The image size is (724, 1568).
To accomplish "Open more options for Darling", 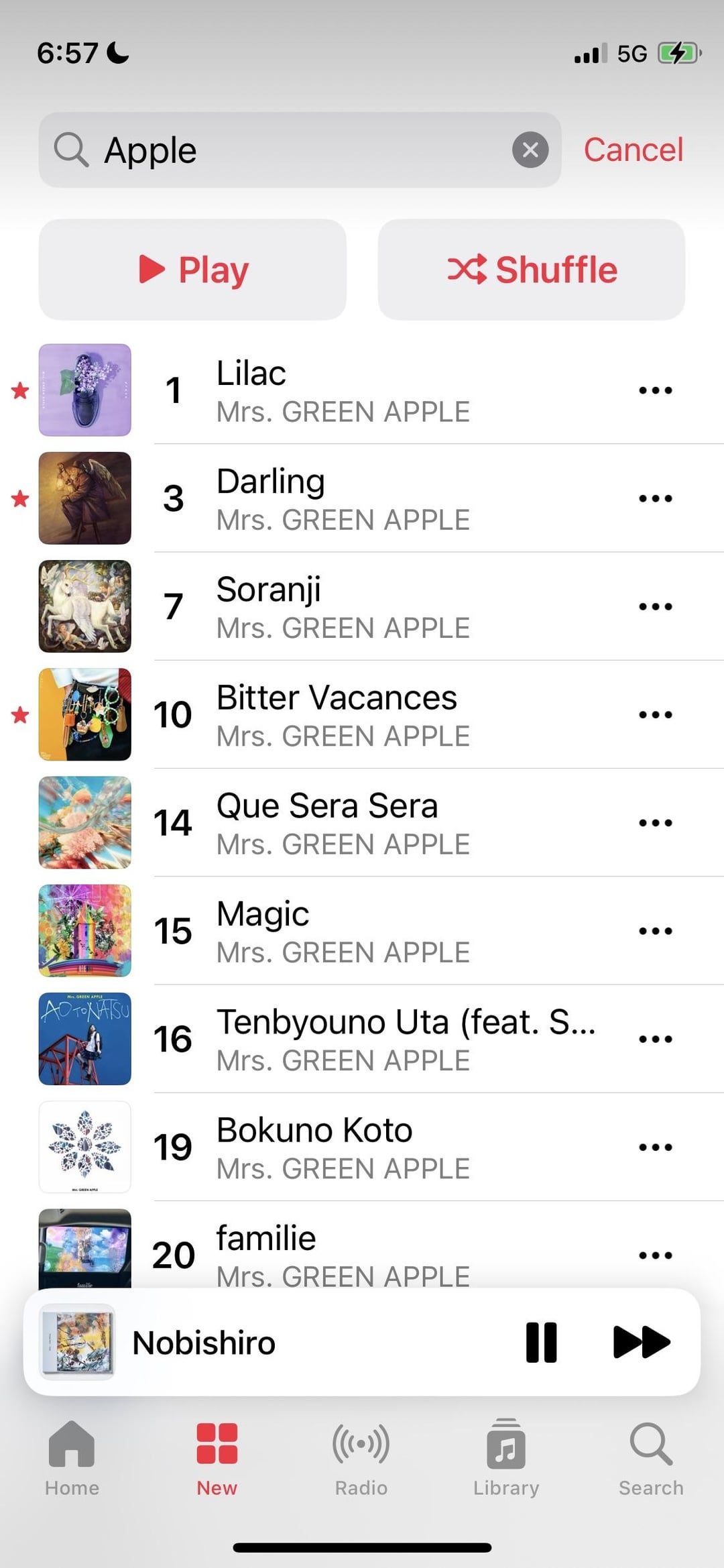I will tap(655, 498).
